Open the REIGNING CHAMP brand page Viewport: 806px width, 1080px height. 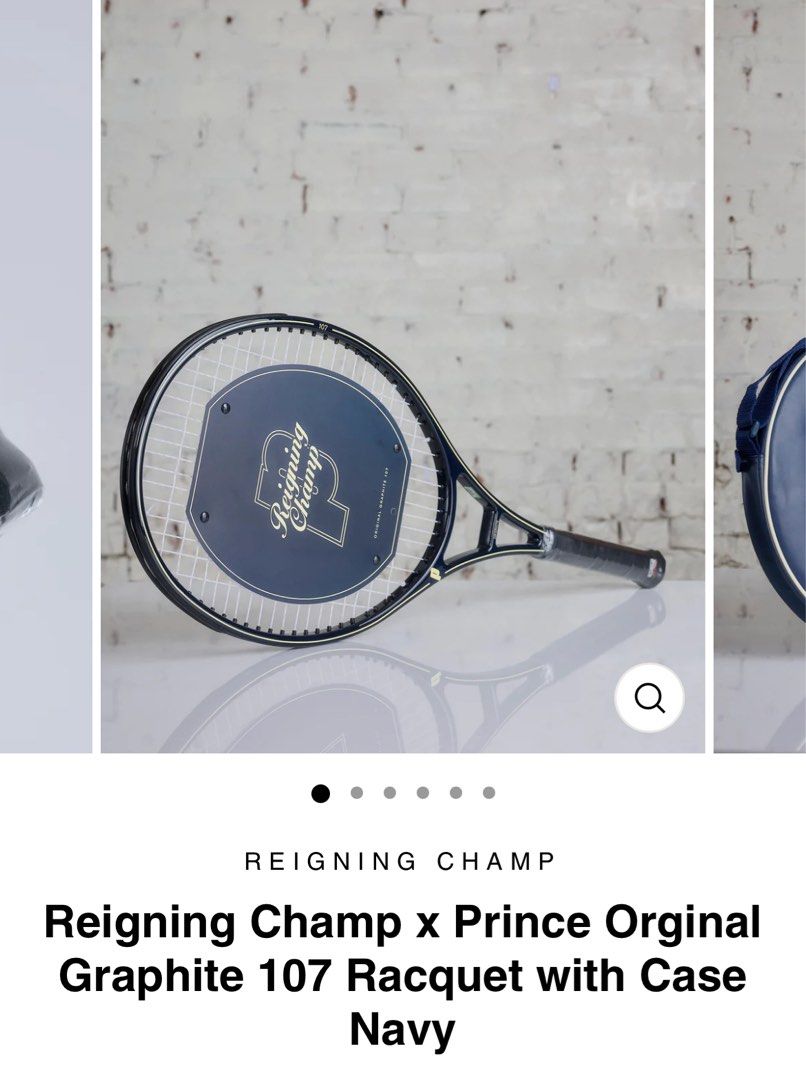tap(402, 860)
